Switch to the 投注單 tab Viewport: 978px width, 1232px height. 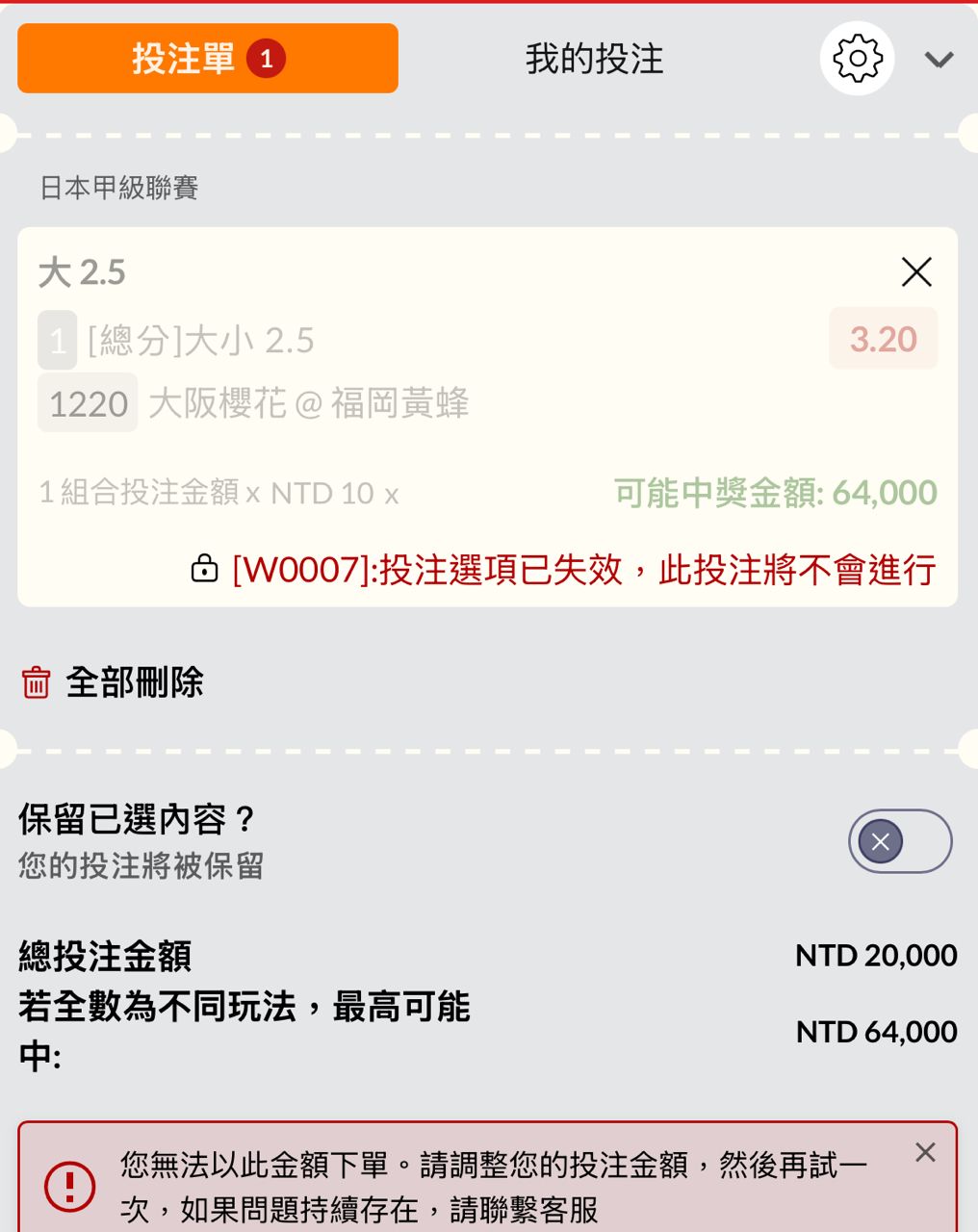click(x=207, y=59)
